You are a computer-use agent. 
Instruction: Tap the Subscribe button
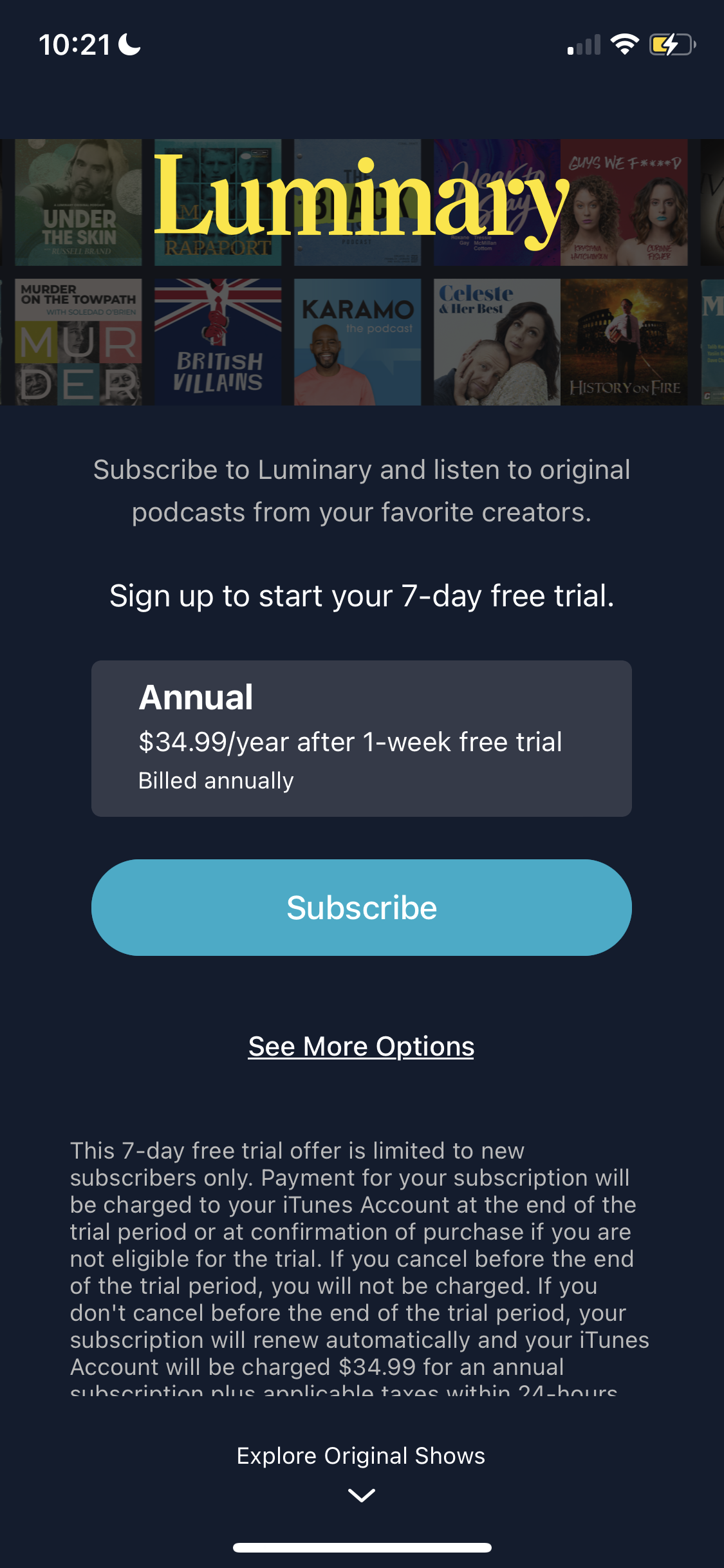[x=362, y=908]
